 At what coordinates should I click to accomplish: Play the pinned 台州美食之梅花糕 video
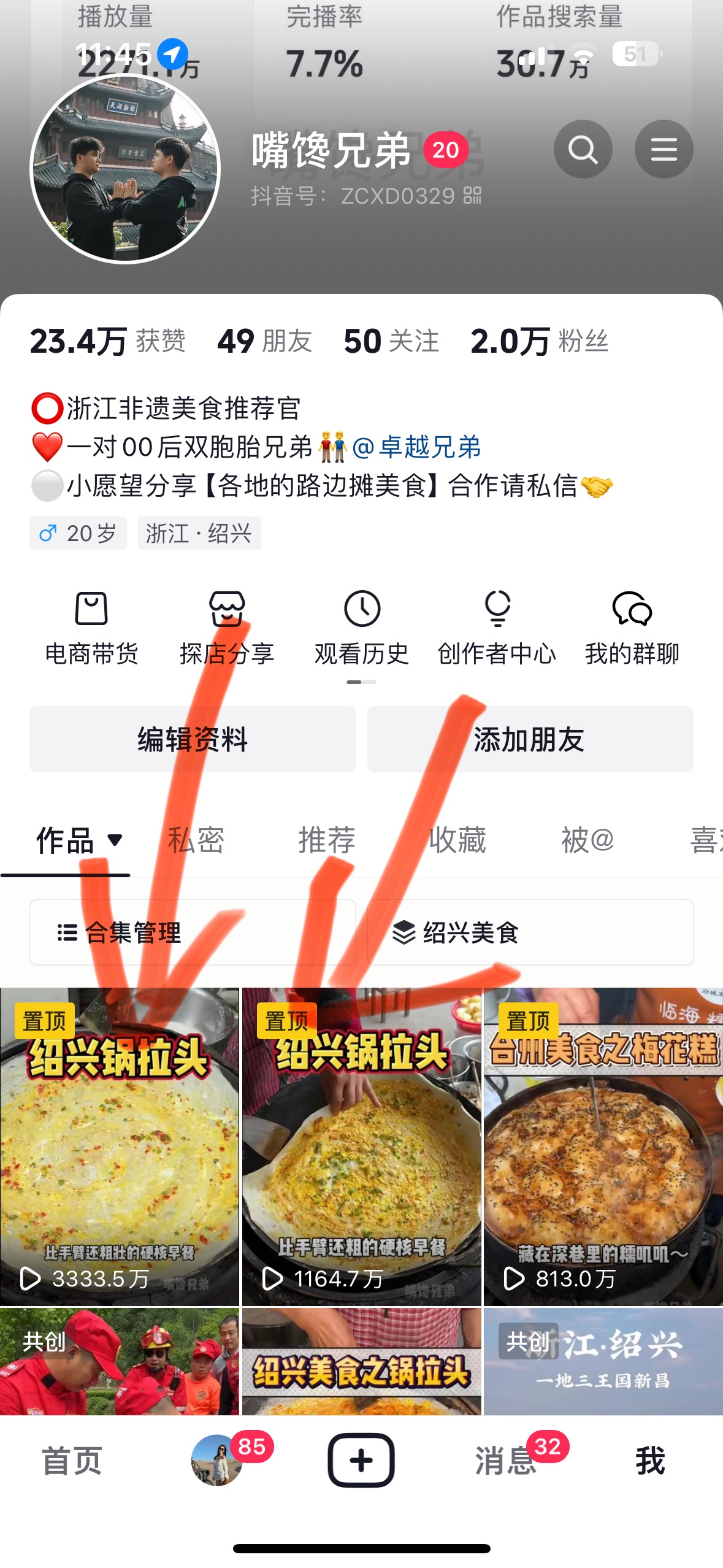click(x=603, y=1146)
